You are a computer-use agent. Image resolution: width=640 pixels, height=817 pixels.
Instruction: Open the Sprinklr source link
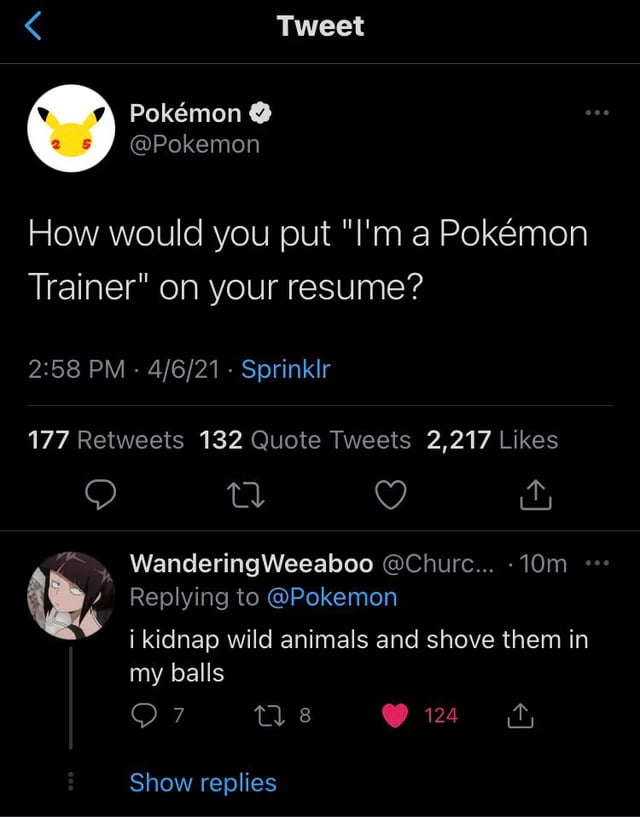[x=285, y=370]
